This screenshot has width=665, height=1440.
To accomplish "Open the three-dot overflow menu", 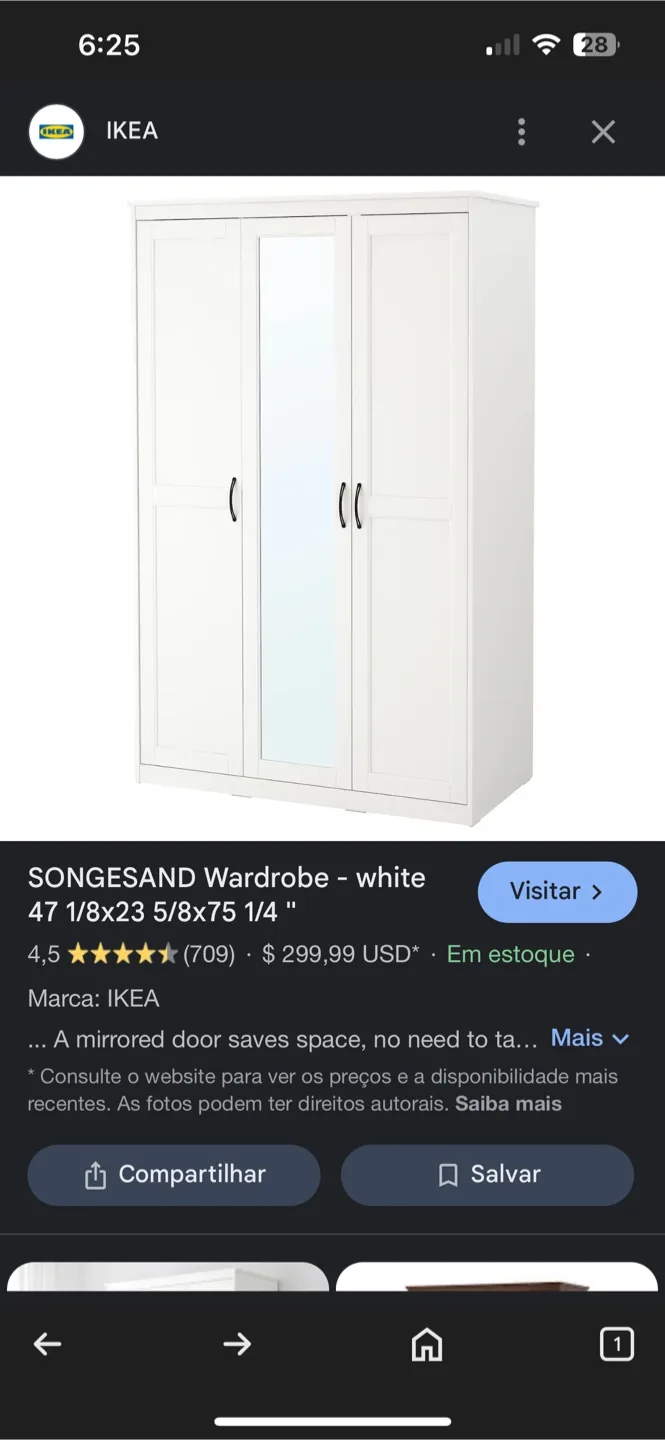I will (x=521, y=131).
